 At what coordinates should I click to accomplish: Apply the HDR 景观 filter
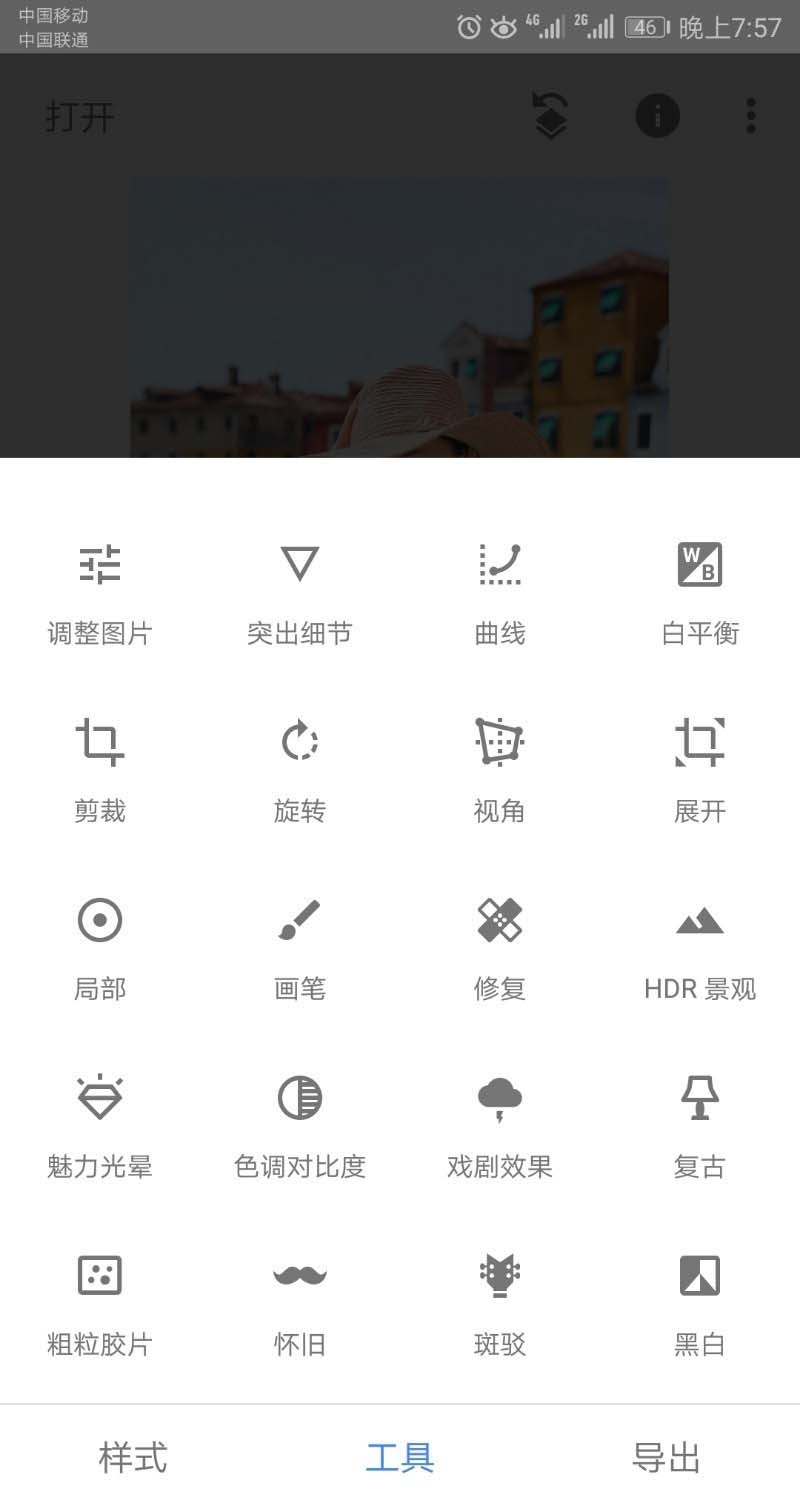700,948
